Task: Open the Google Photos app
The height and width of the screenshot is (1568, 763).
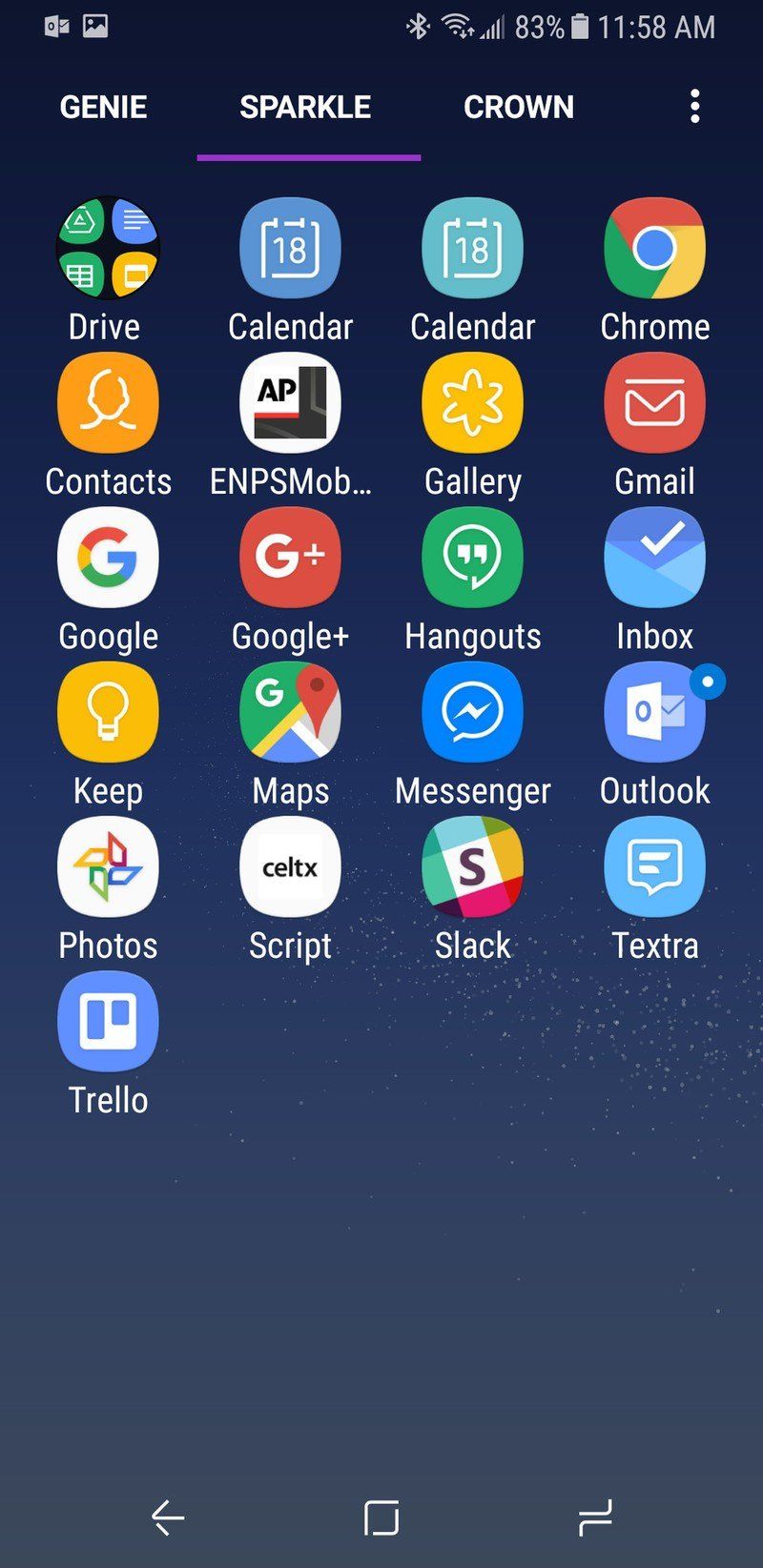Action: (x=108, y=867)
